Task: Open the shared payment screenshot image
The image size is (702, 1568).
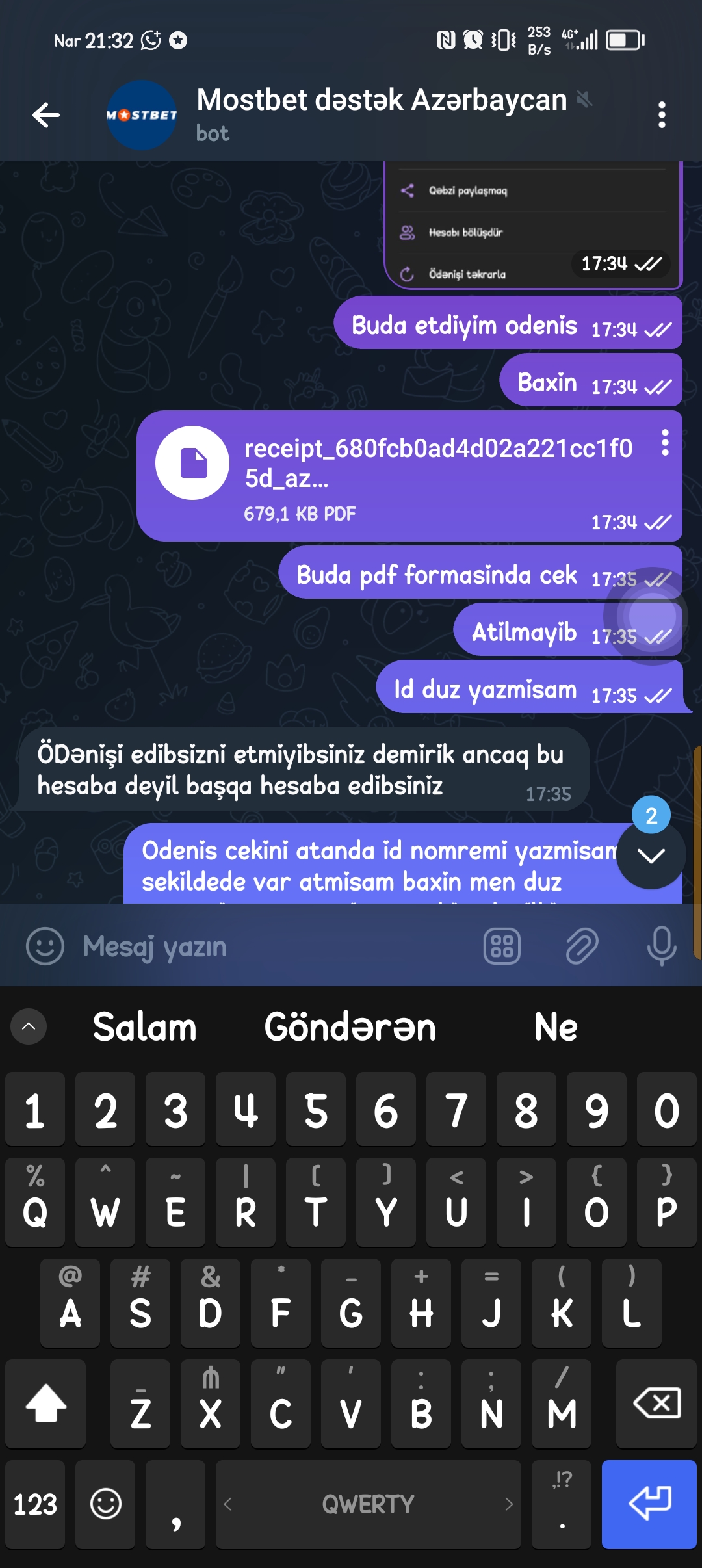Action: [x=533, y=224]
